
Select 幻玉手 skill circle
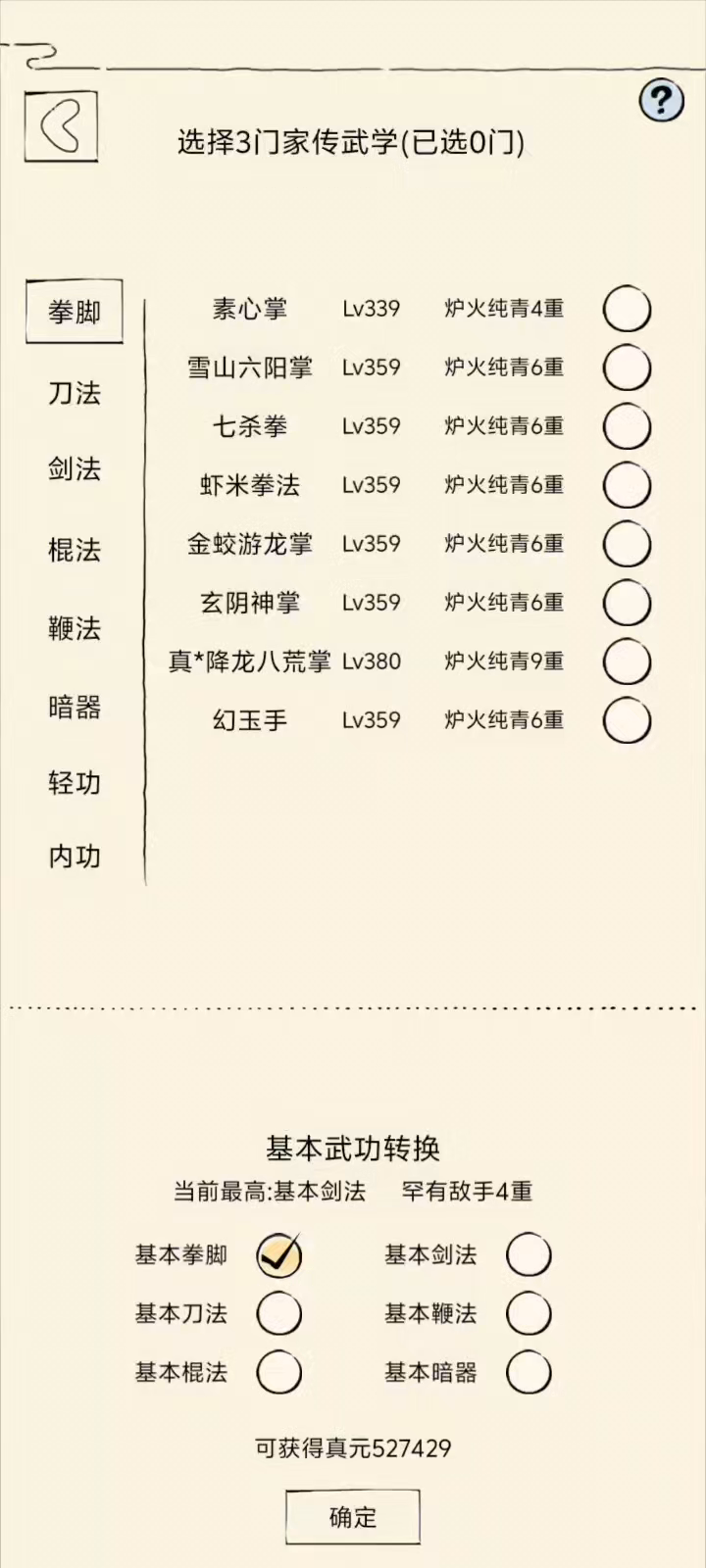pyautogui.click(x=627, y=721)
